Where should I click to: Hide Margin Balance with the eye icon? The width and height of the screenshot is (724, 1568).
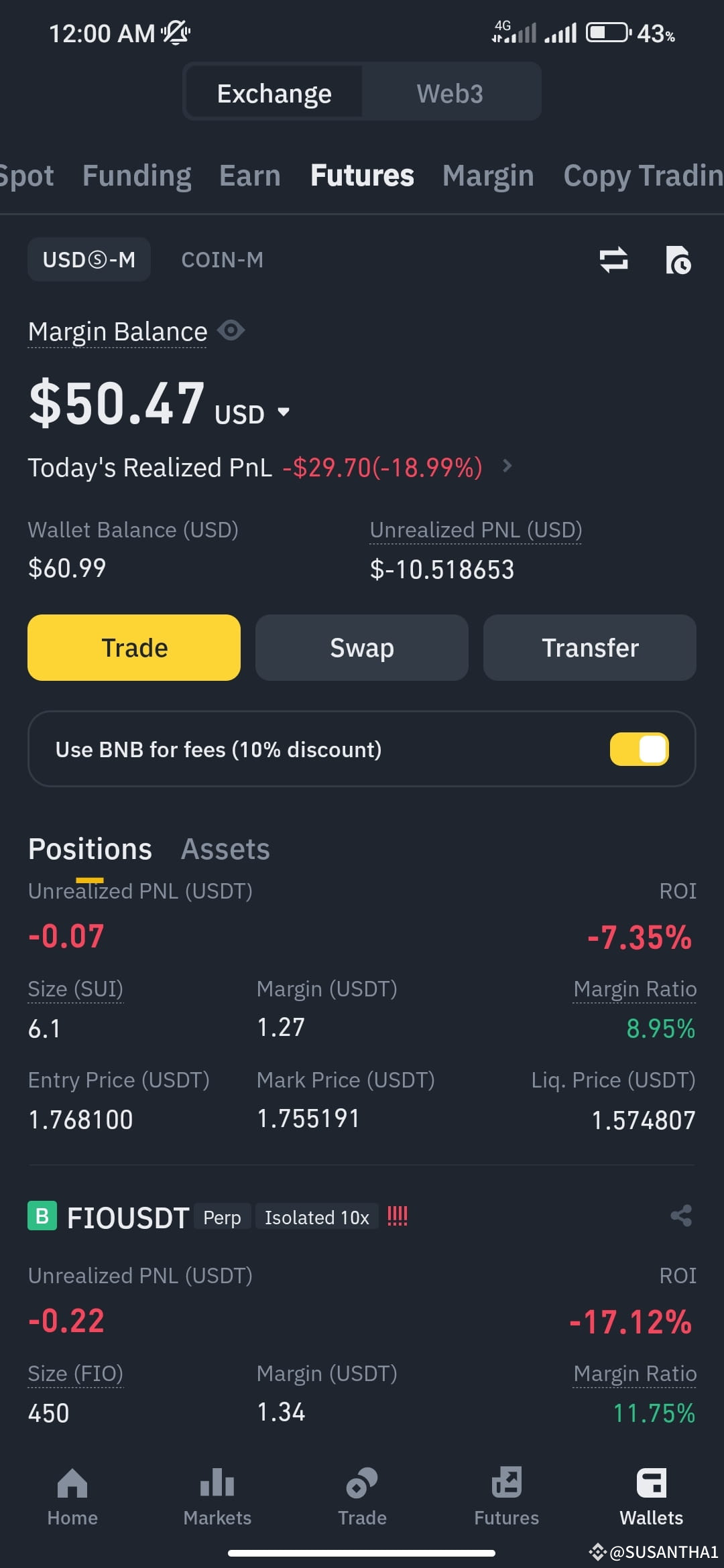pyautogui.click(x=231, y=331)
